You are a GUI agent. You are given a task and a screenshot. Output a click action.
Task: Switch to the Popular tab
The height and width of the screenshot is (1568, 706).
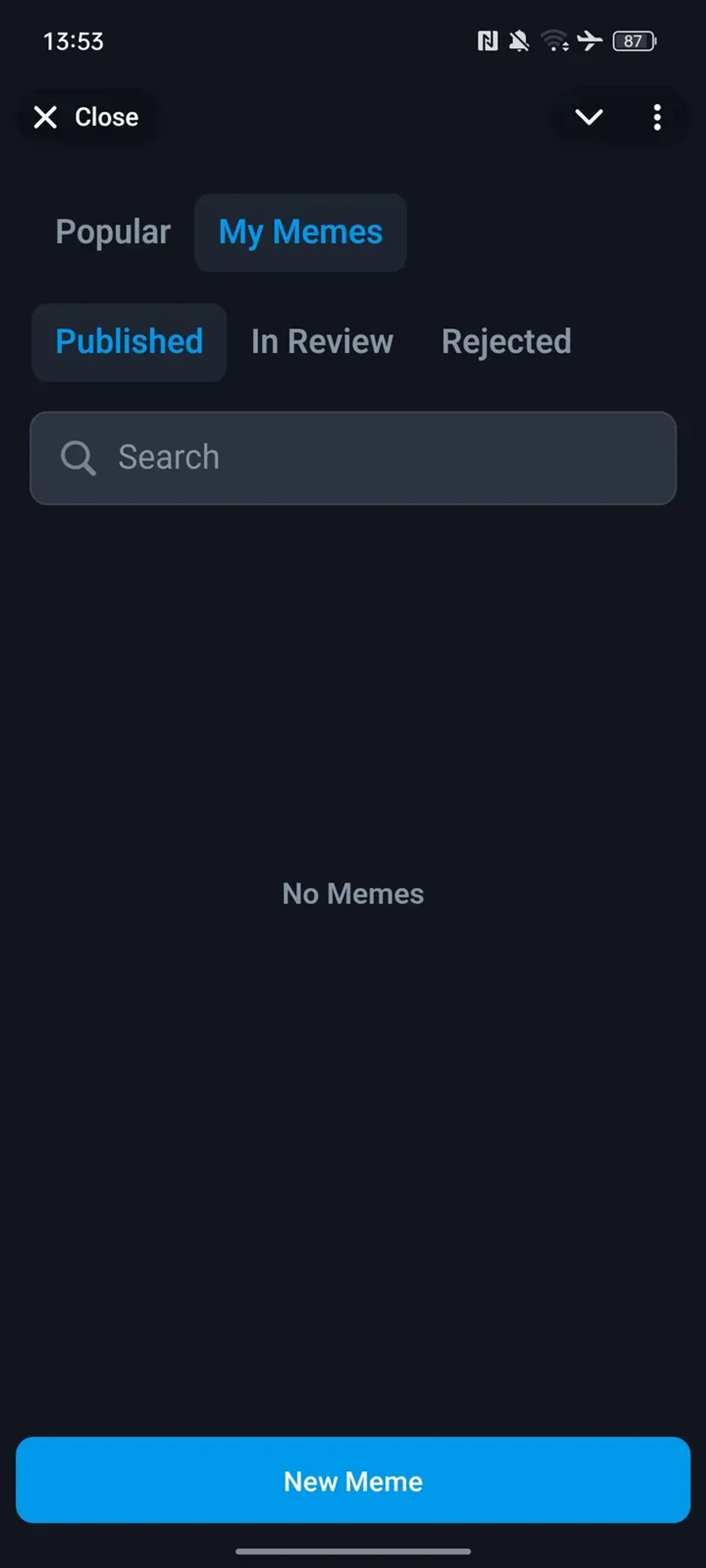(x=113, y=232)
